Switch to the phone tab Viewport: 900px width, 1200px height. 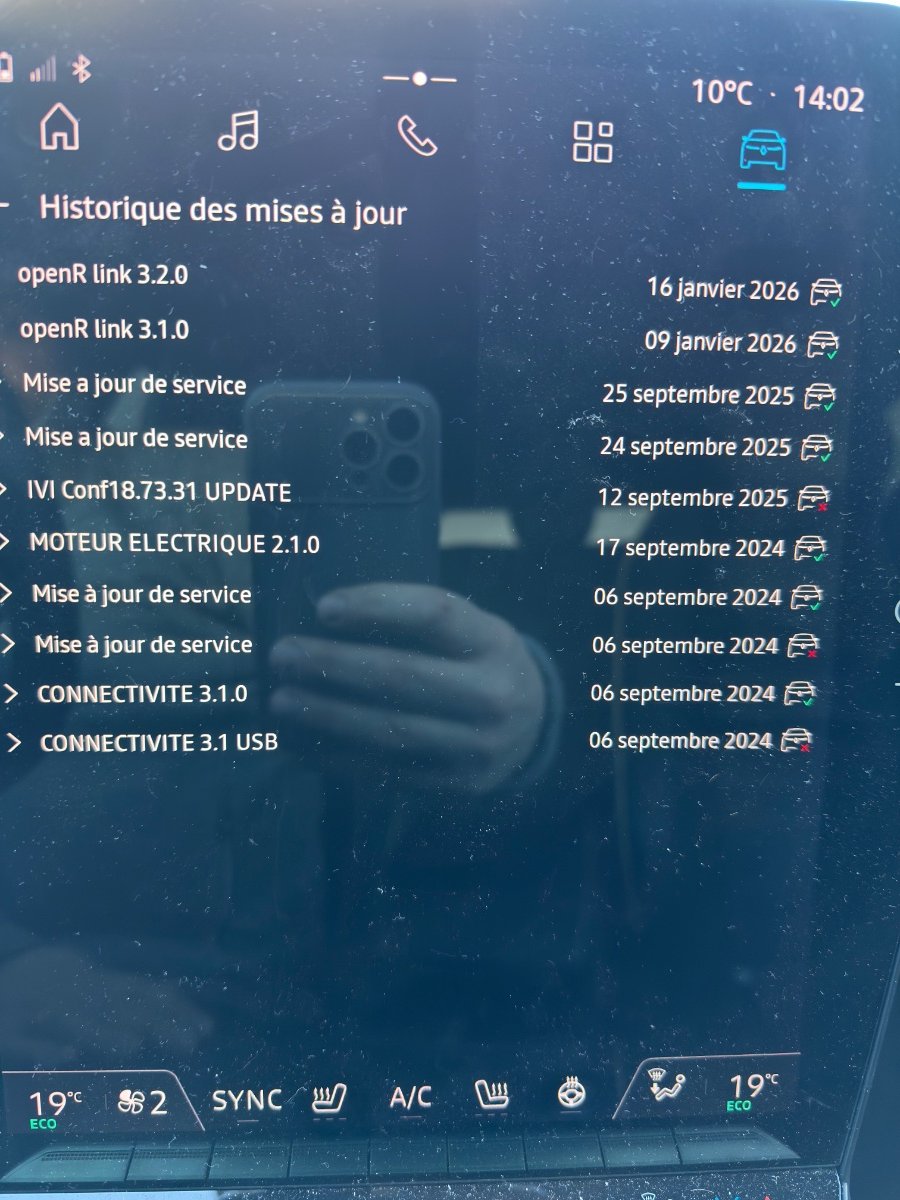[417, 136]
